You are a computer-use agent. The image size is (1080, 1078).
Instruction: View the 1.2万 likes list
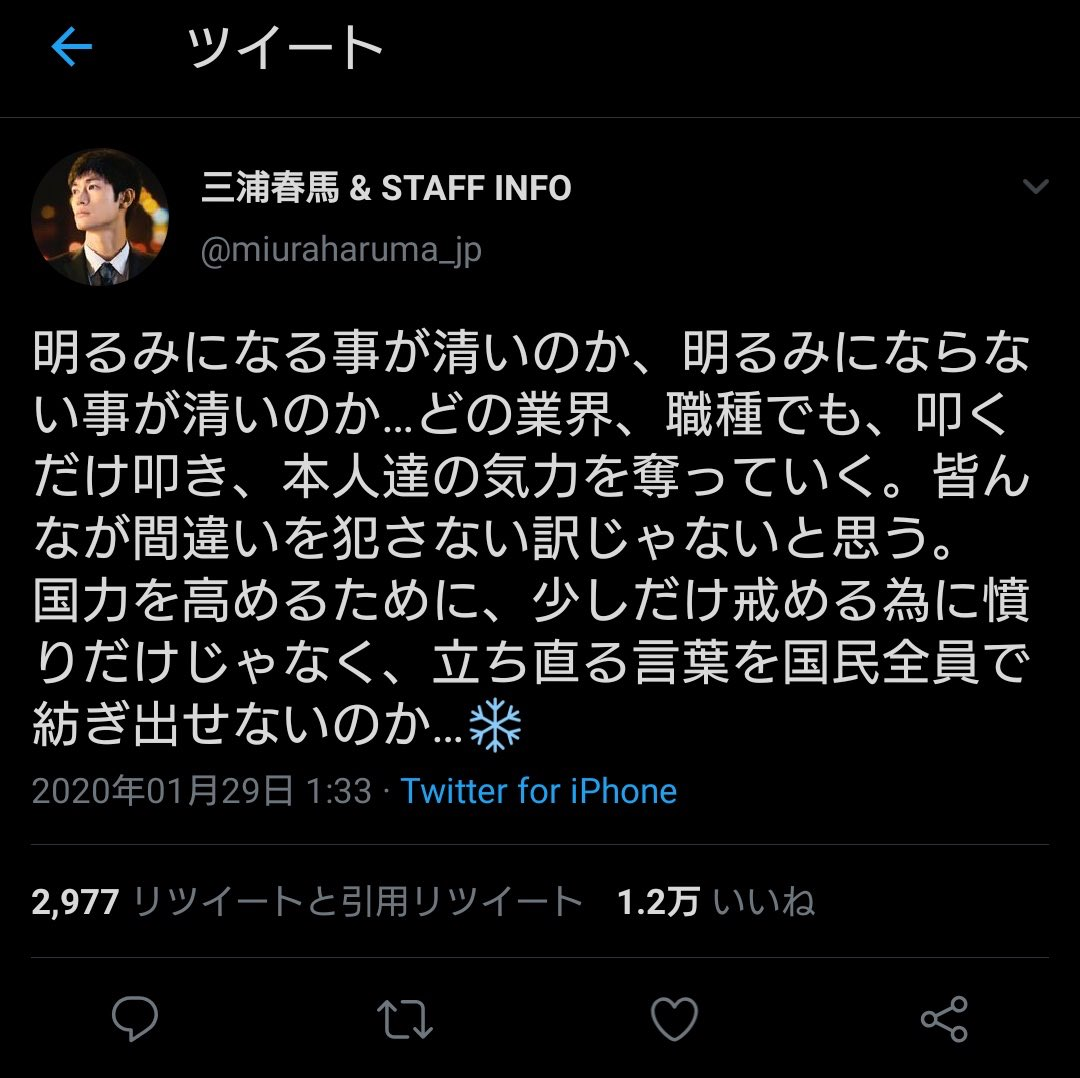pos(715,902)
